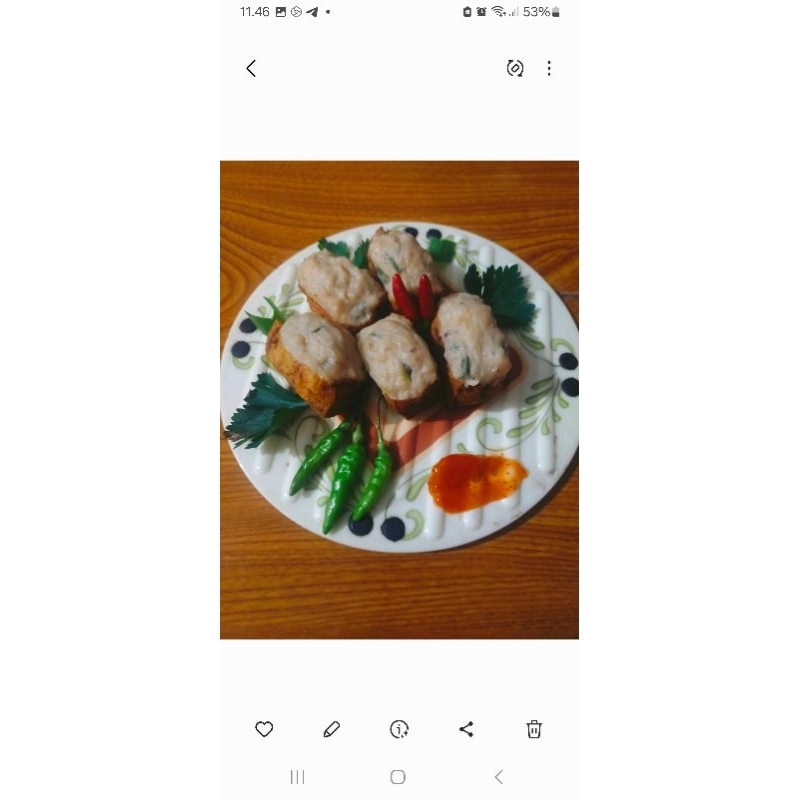Open the three-dot overflow menu
Viewport: 800px width, 800px height.
[549, 68]
